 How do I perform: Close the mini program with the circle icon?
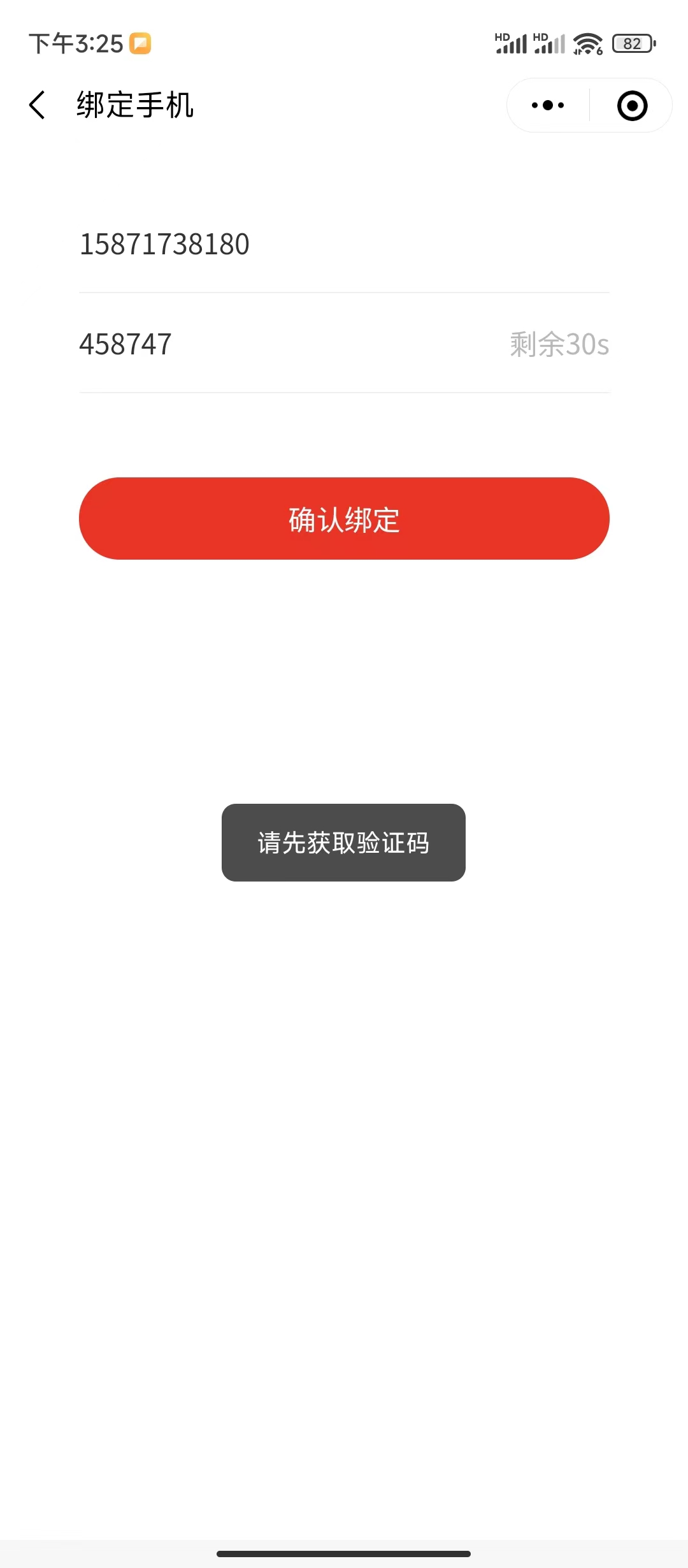click(x=632, y=106)
